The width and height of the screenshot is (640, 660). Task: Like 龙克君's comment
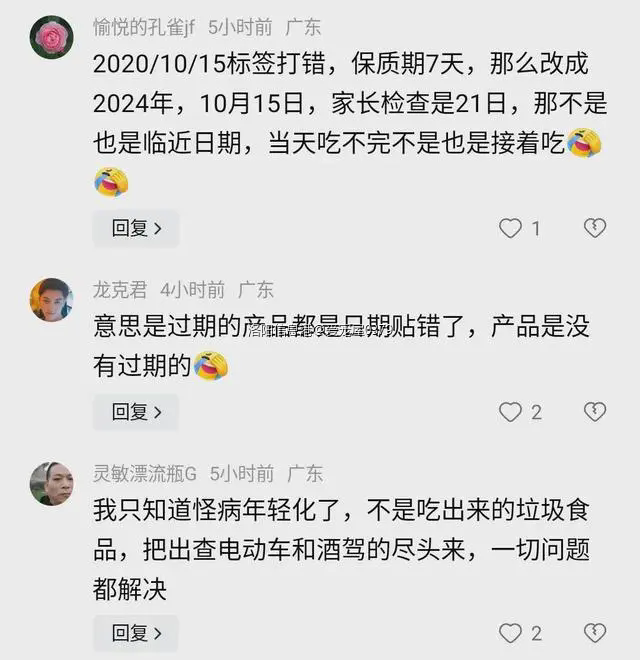tap(511, 412)
